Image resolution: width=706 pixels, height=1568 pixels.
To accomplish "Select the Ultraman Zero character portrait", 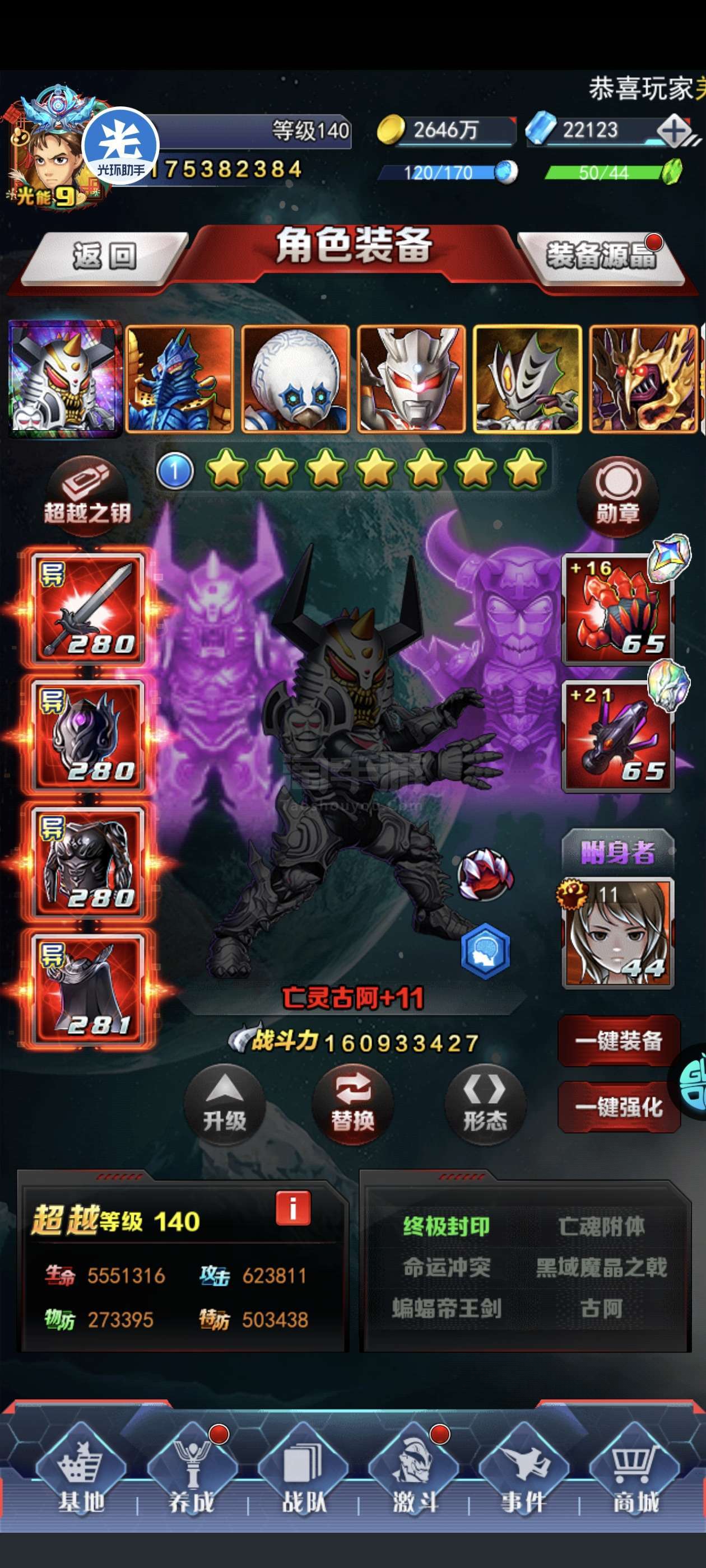I will point(411,379).
